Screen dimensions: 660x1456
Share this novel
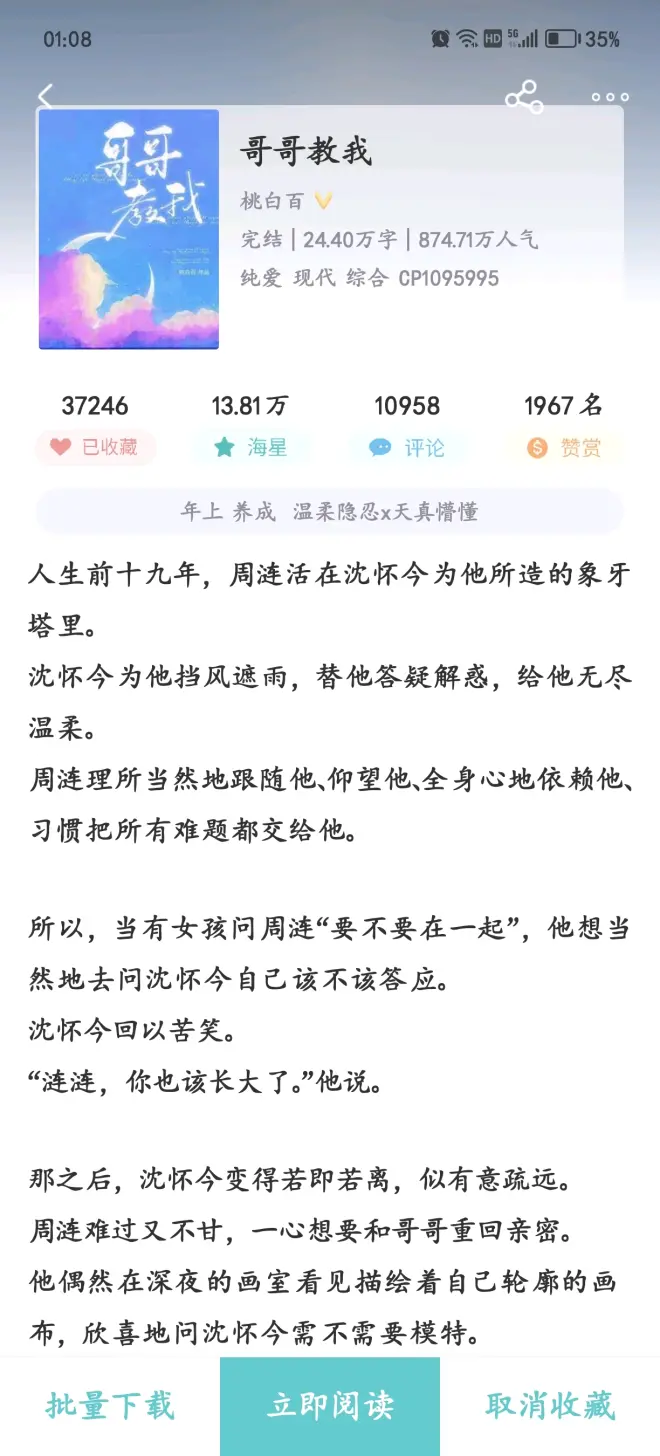pos(524,97)
